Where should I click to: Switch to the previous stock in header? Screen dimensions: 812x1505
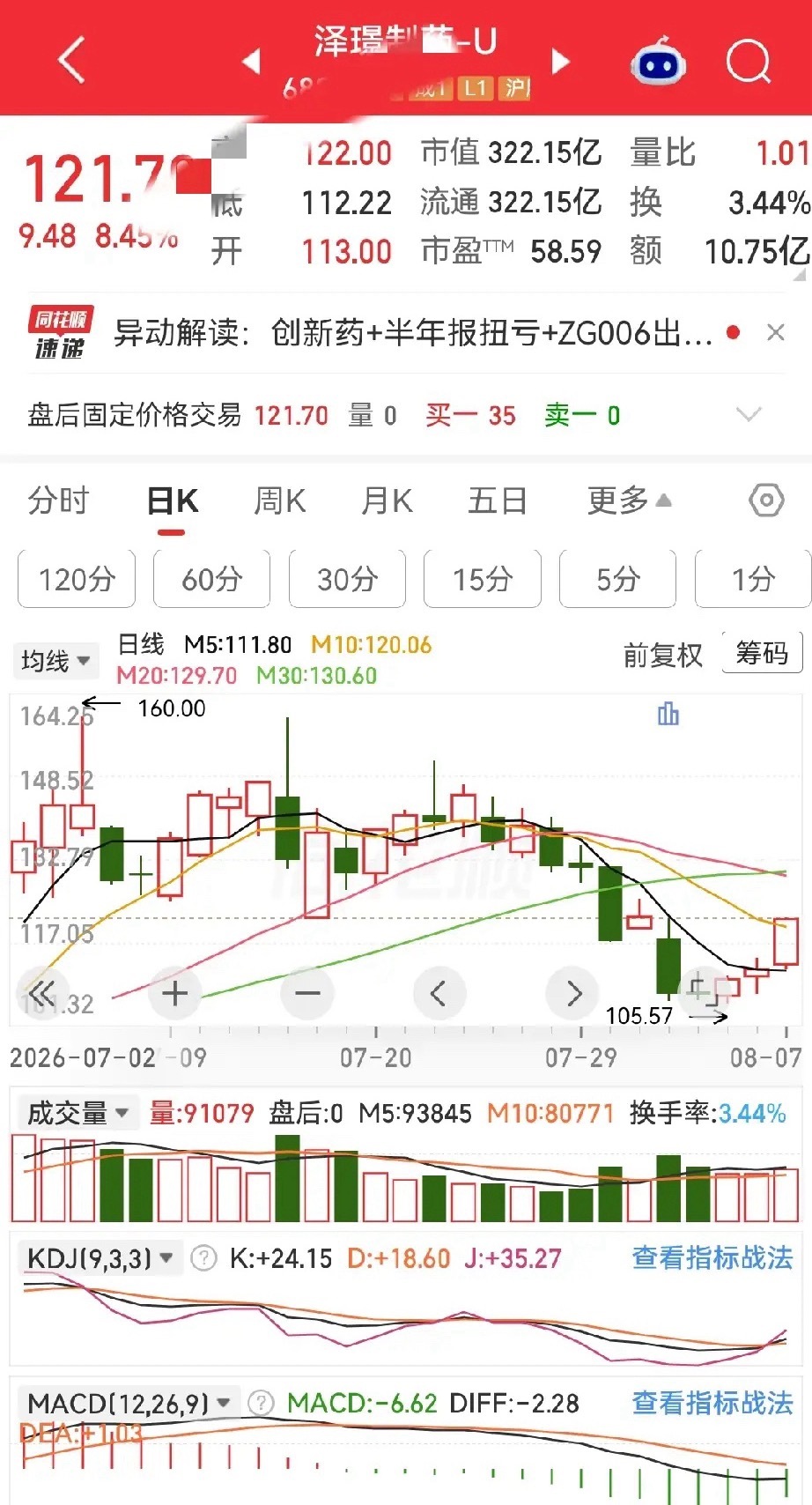pyautogui.click(x=251, y=61)
